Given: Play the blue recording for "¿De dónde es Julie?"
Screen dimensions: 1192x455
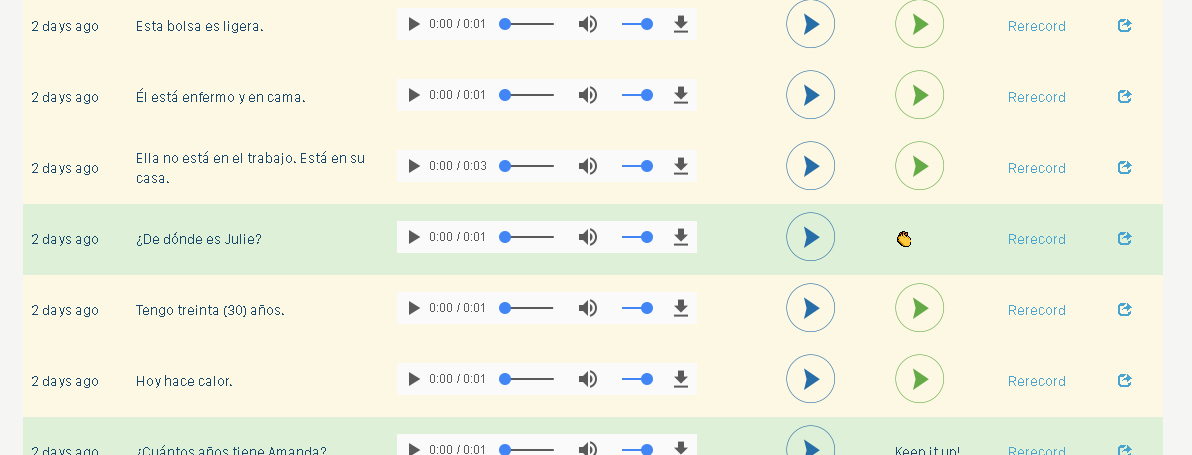Looking at the screenshot, I should pyautogui.click(x=810, y=237).
